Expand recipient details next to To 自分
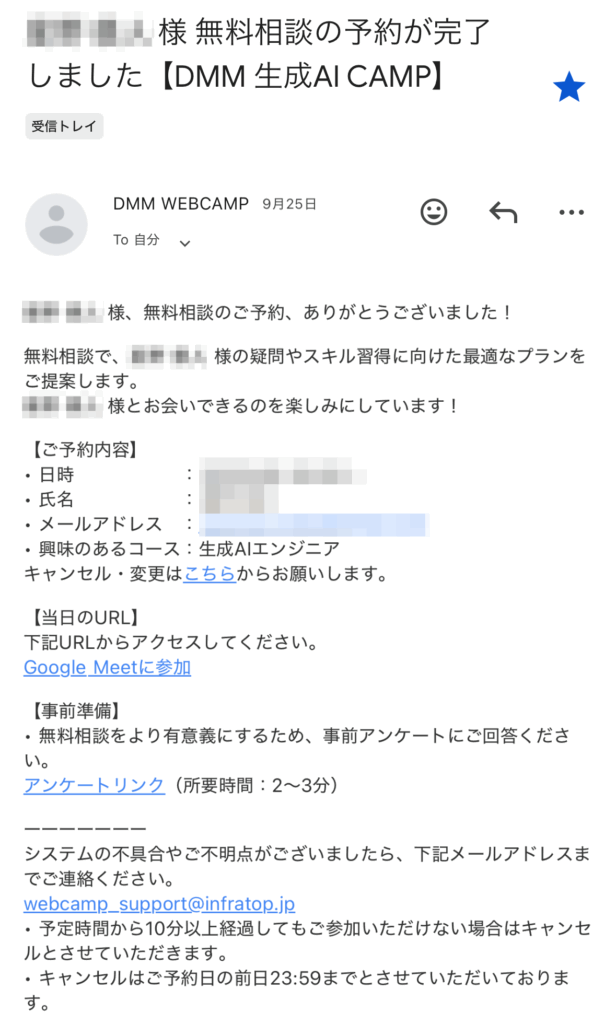 (183, 243)
